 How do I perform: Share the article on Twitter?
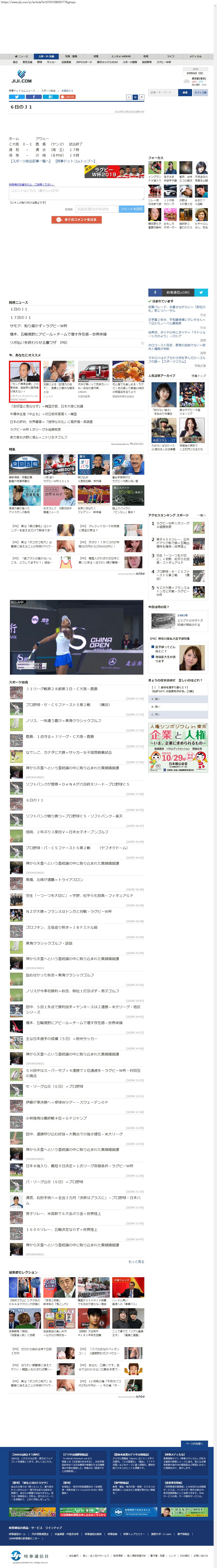click(17, 97)
